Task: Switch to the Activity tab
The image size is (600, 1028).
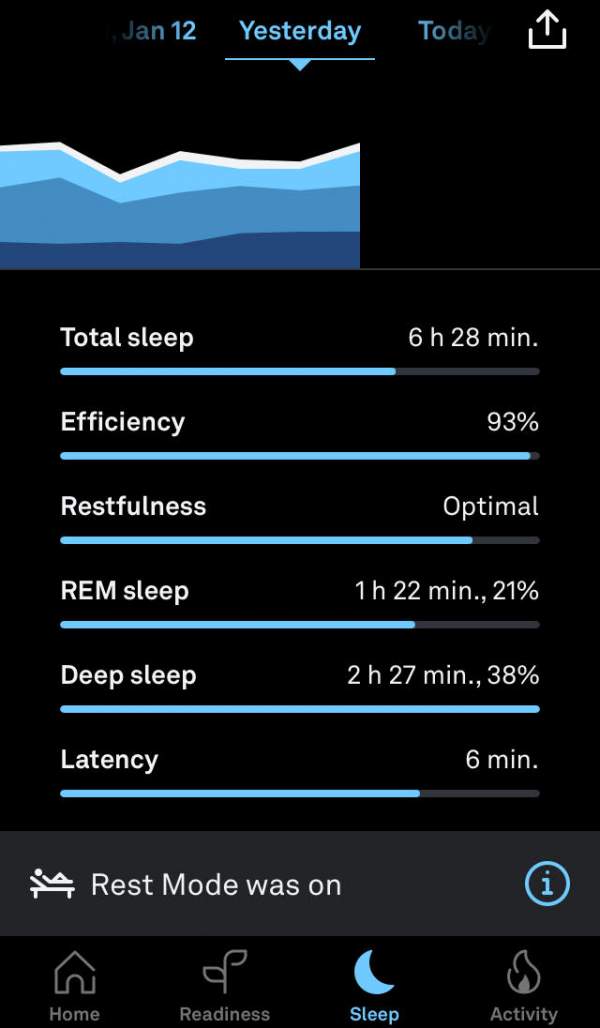Action: point(523,985)
